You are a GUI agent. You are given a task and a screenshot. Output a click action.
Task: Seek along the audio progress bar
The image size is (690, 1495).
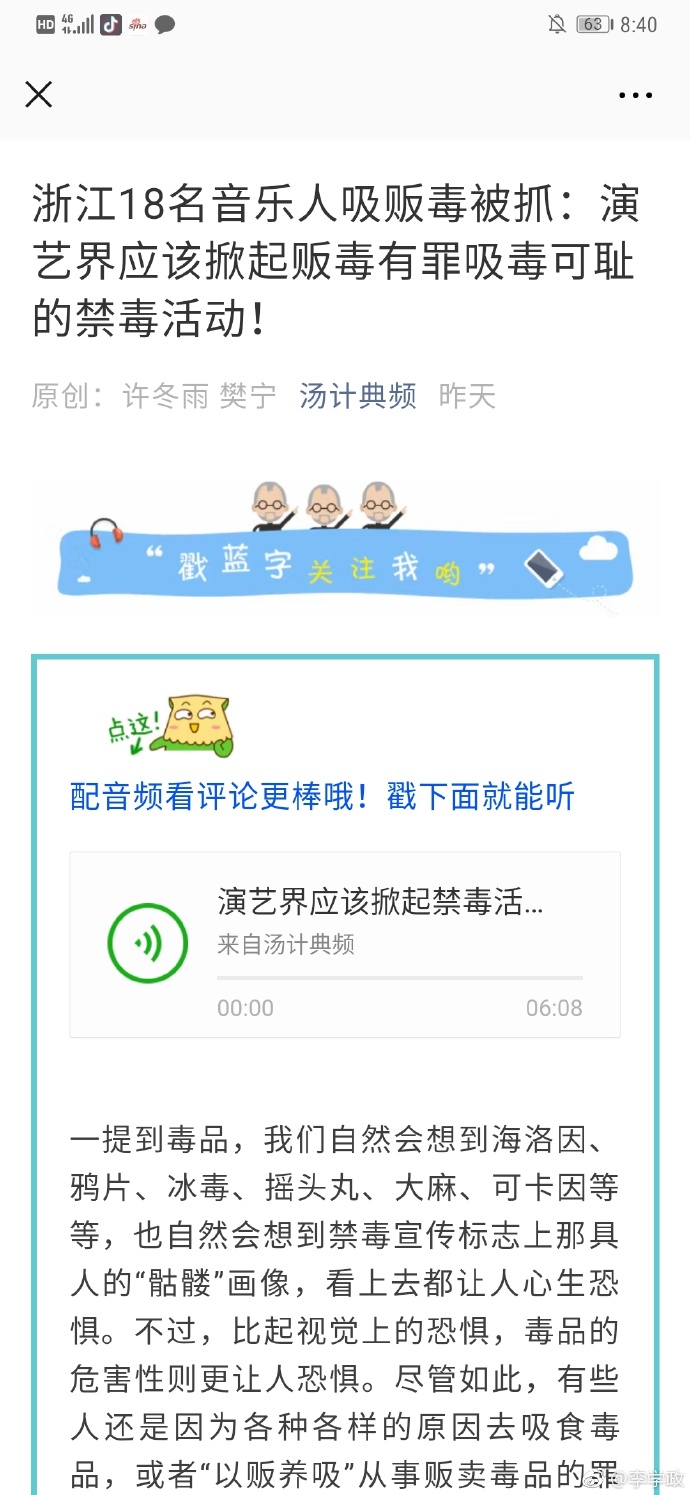click(x=399, y=978)
